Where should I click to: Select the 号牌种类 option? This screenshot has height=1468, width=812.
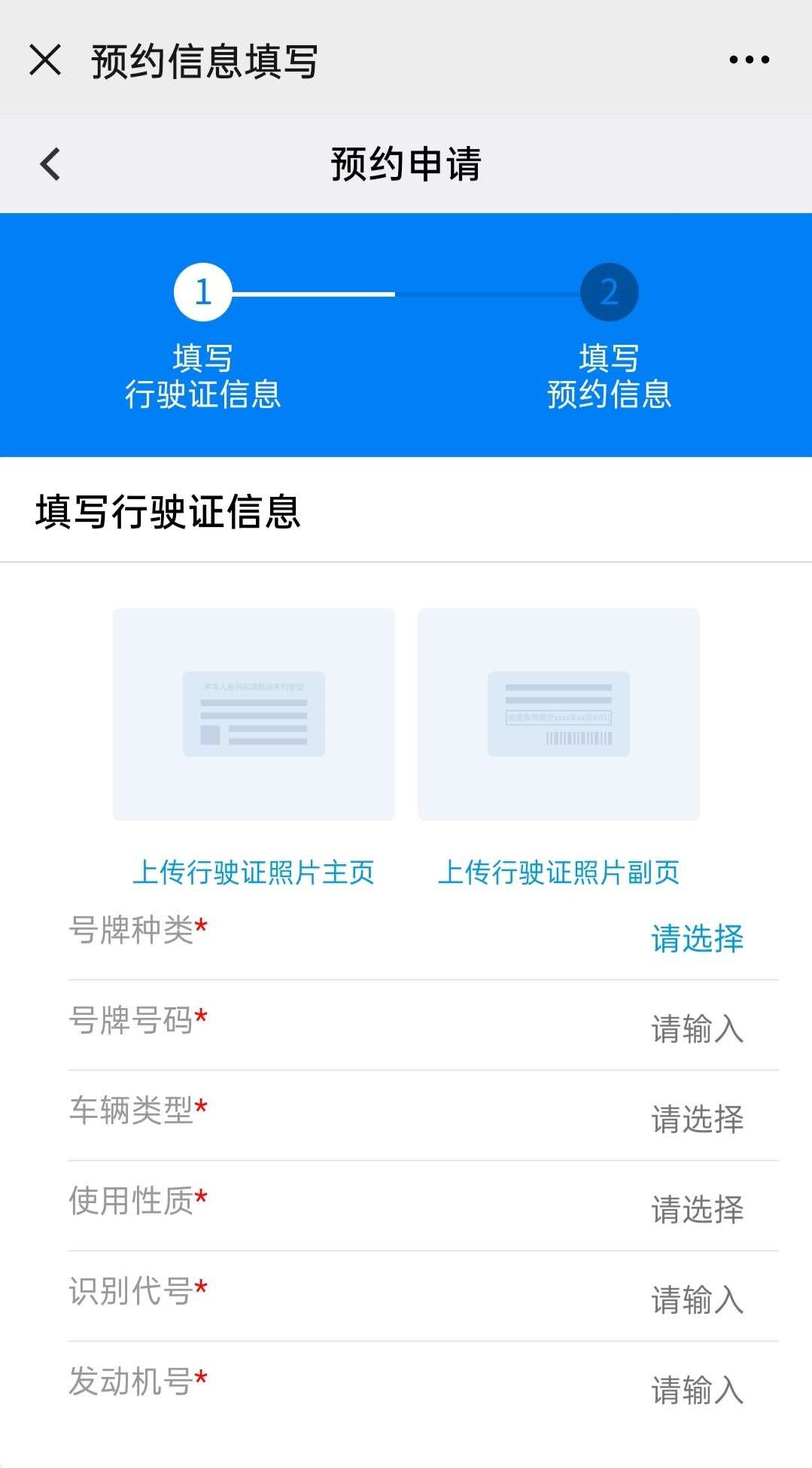(x=696, y=939)
